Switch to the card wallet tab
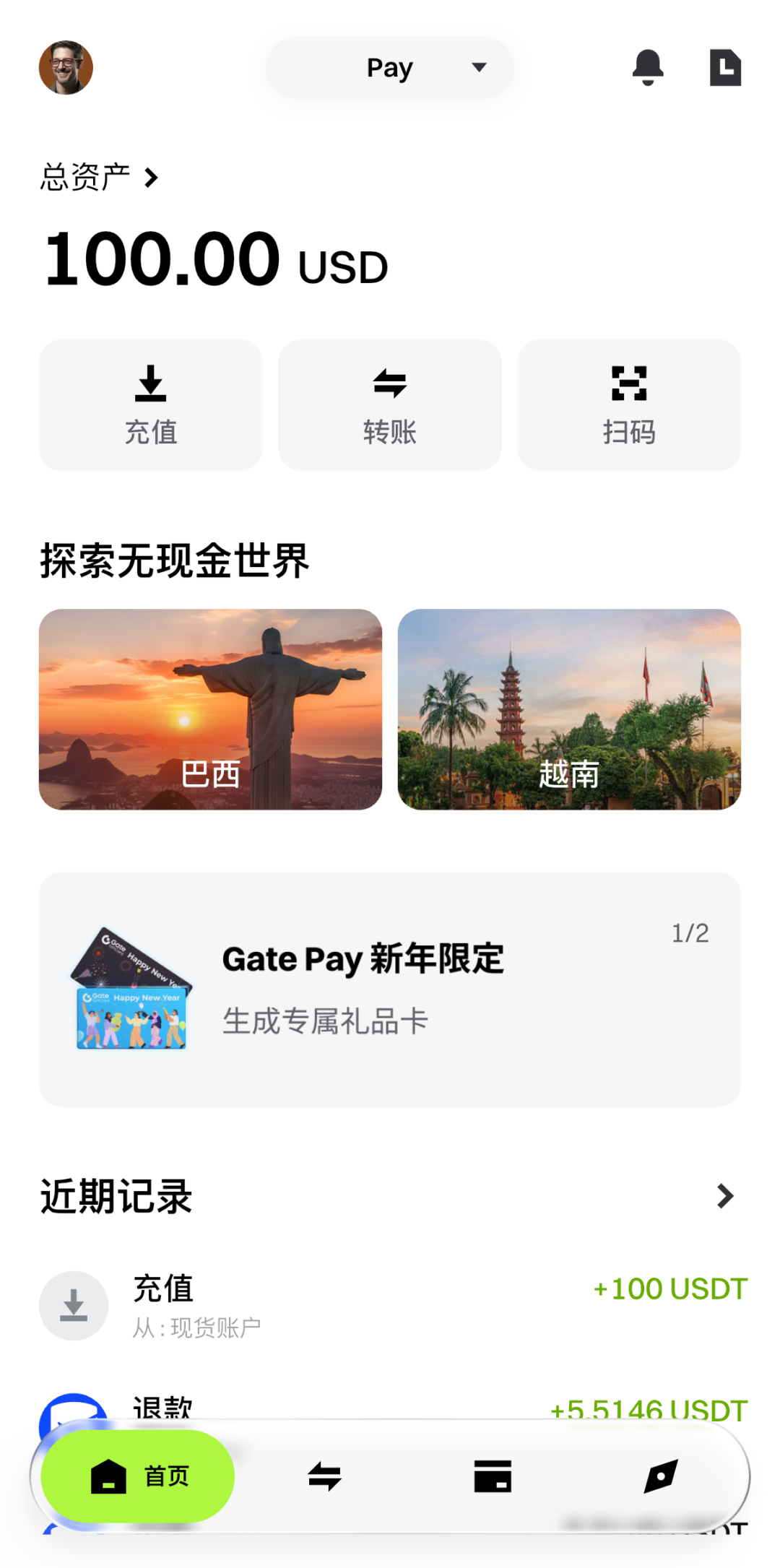The image size is (780, 1568). point(493,1476)
